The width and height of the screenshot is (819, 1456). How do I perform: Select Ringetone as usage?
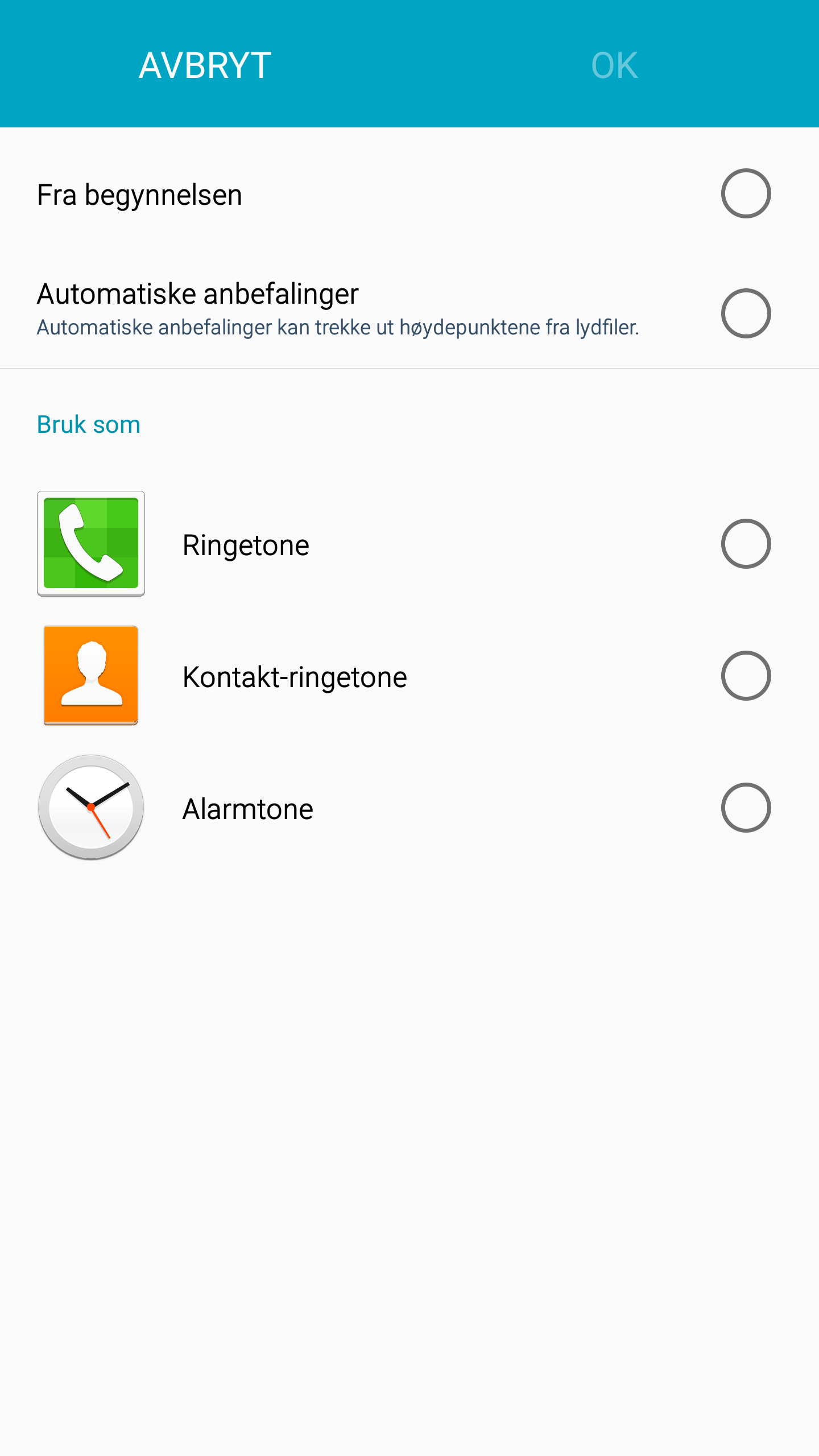(x=409, y=544)
